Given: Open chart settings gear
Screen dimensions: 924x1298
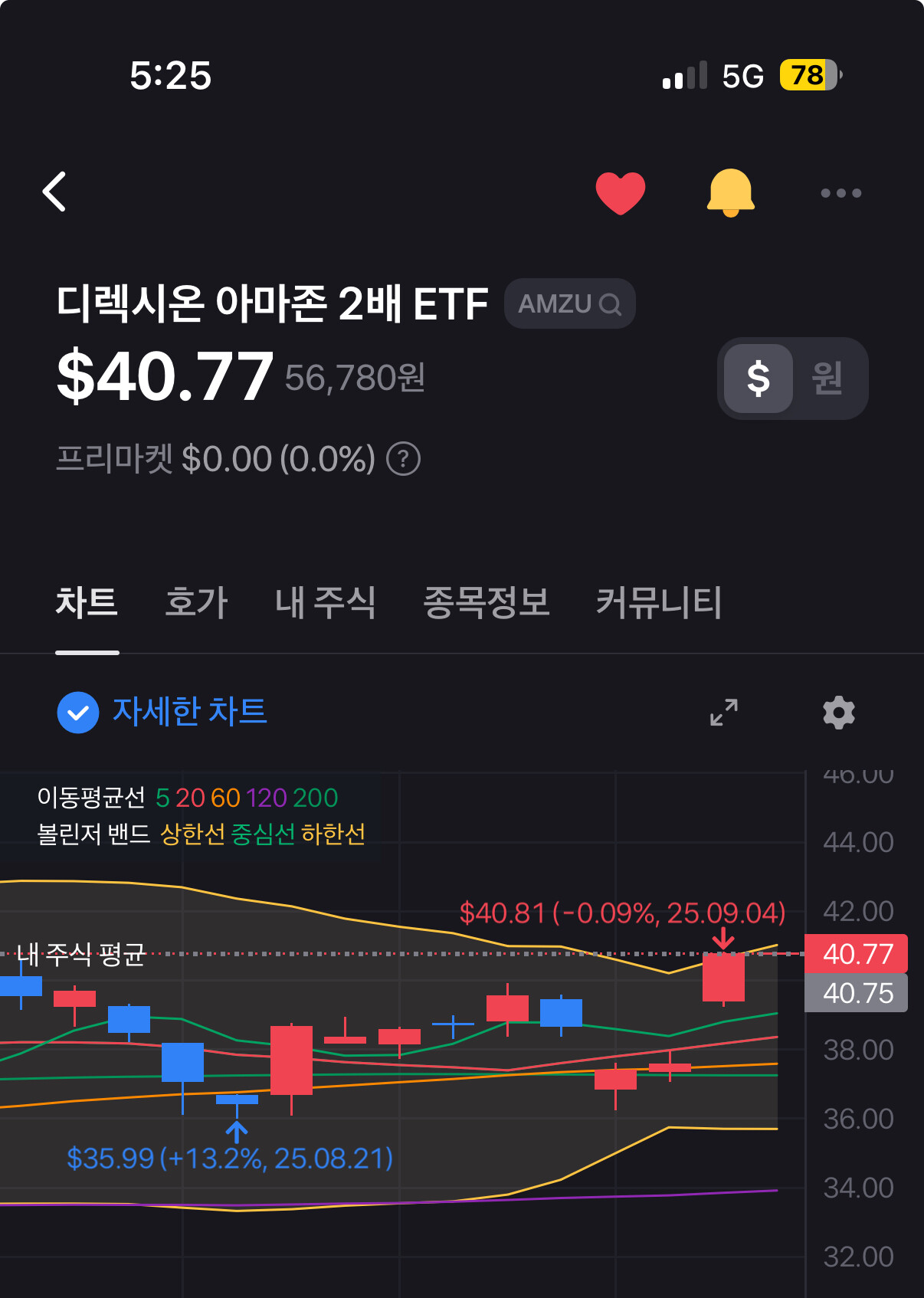Looking at the screenshot, I should point(839,713).
